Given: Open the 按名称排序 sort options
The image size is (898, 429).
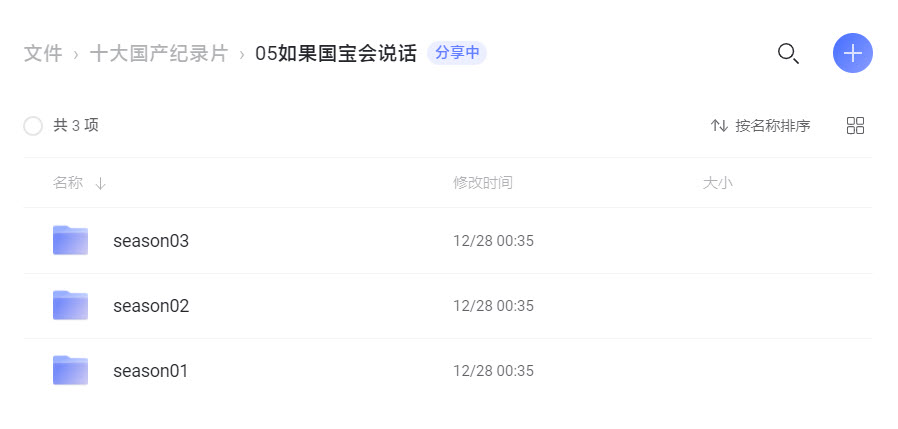Looking at the screenshot, I should click(761, 126).
